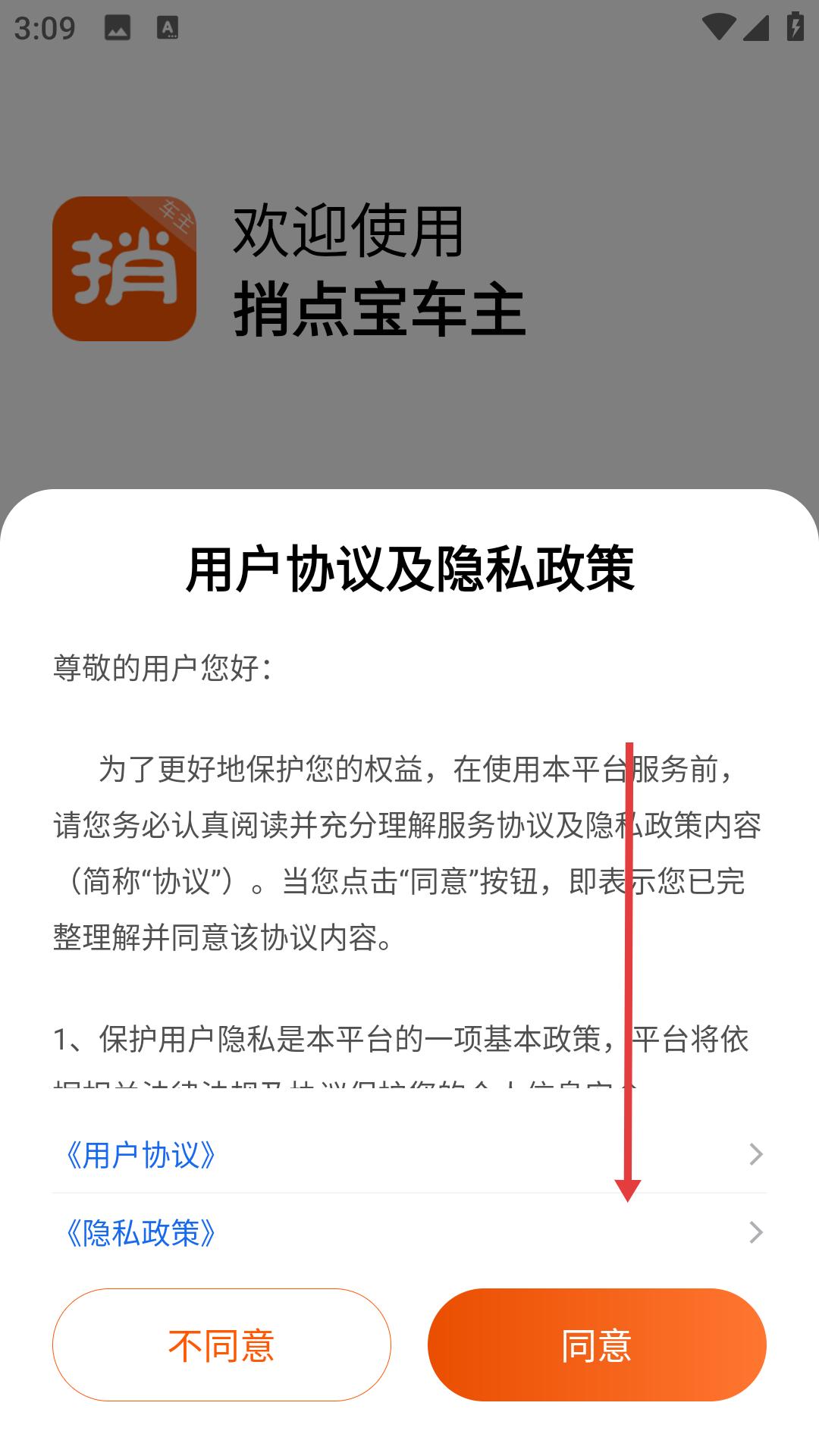Open the 《隐私政策》 link

point(141,1233)
